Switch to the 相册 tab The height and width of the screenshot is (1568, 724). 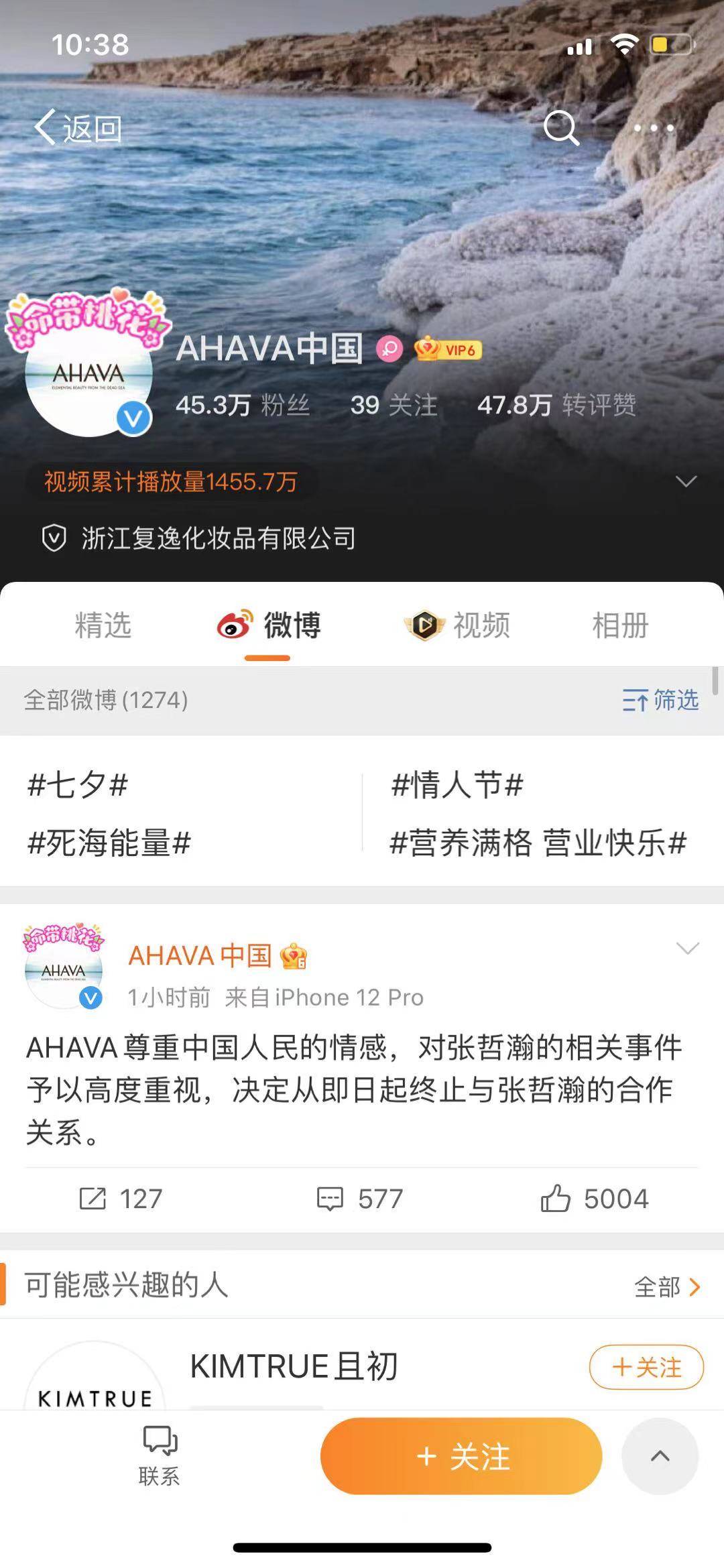coord(620,625)
